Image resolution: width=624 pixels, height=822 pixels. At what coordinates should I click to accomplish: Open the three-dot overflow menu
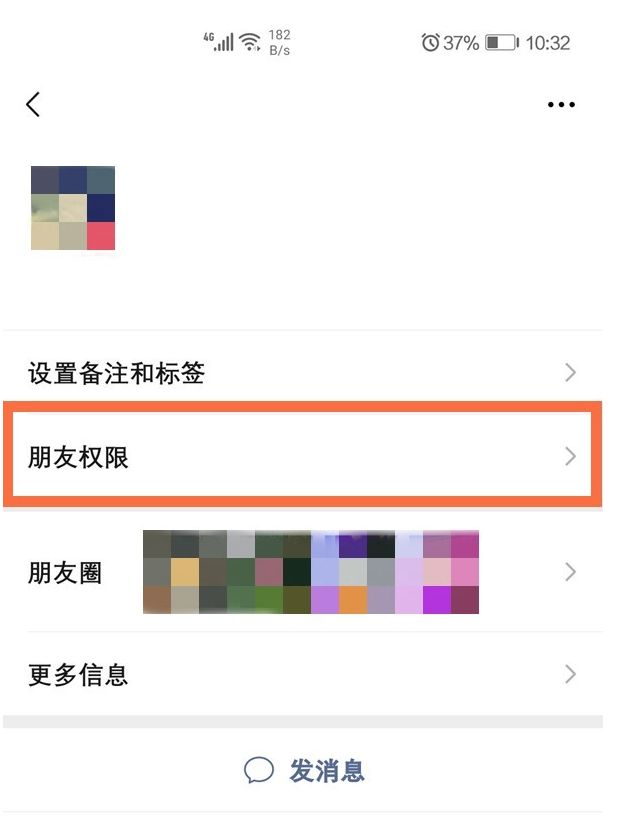coord(561,105)
